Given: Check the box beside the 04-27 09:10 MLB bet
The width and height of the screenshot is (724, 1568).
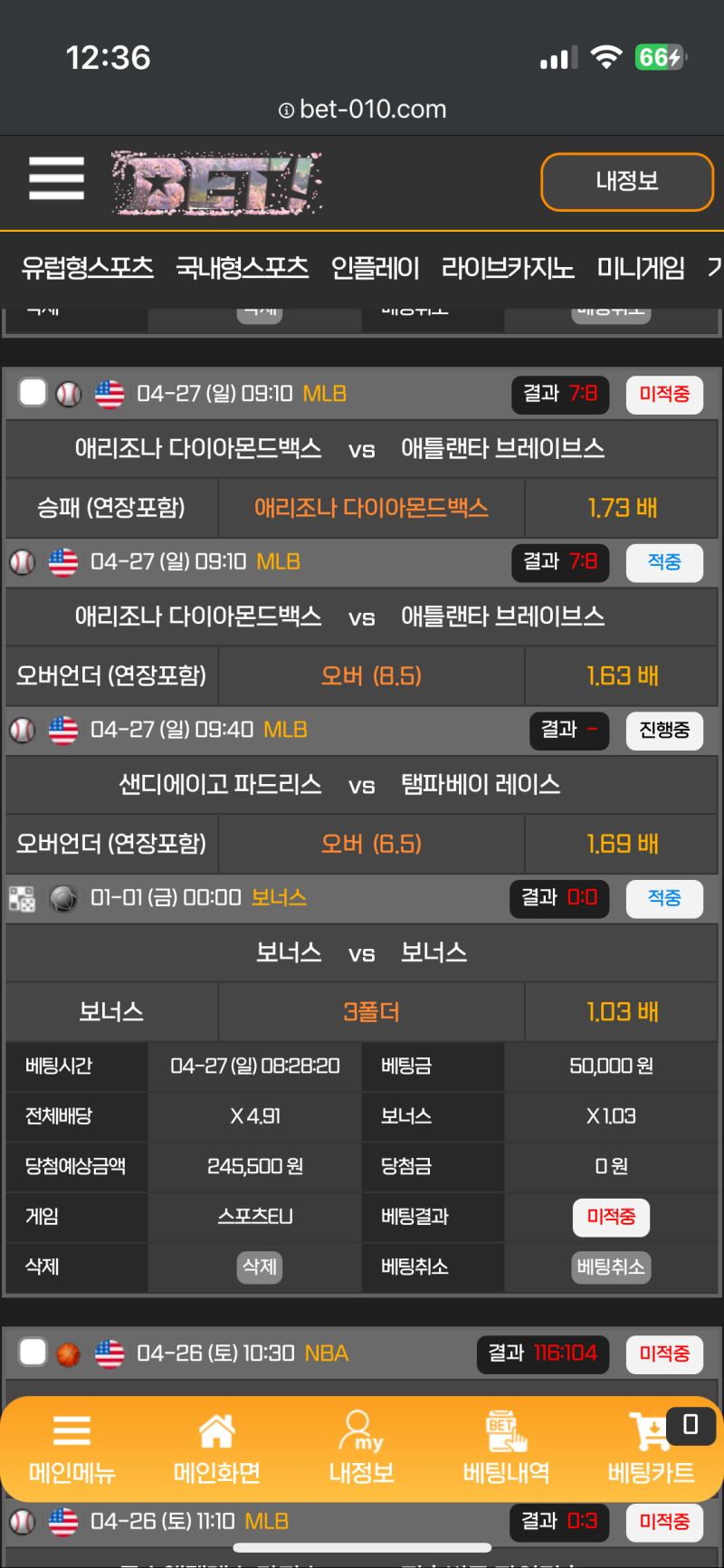Looking at the screenshot, I should [x=33, y=393].
